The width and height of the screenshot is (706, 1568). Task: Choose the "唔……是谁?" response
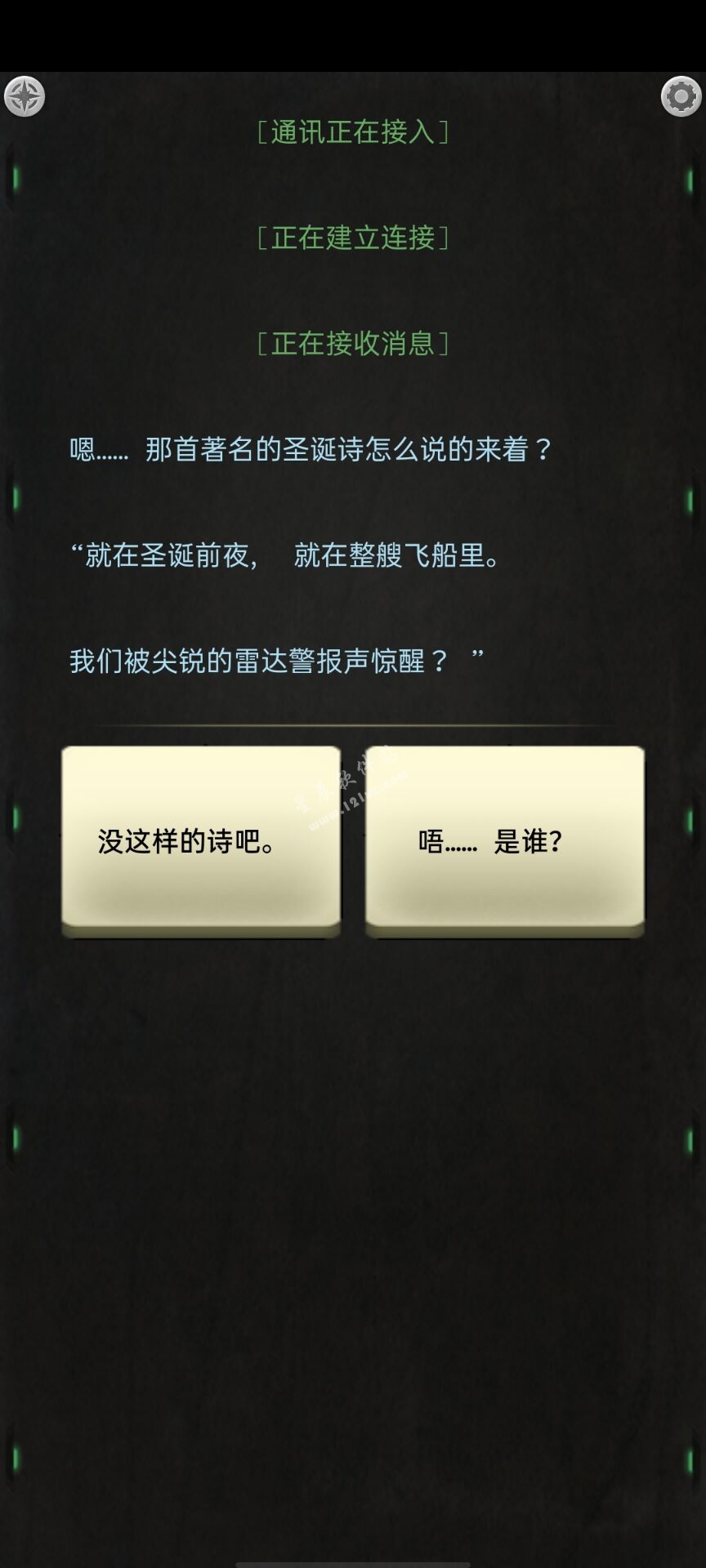[x=504, y=840]
